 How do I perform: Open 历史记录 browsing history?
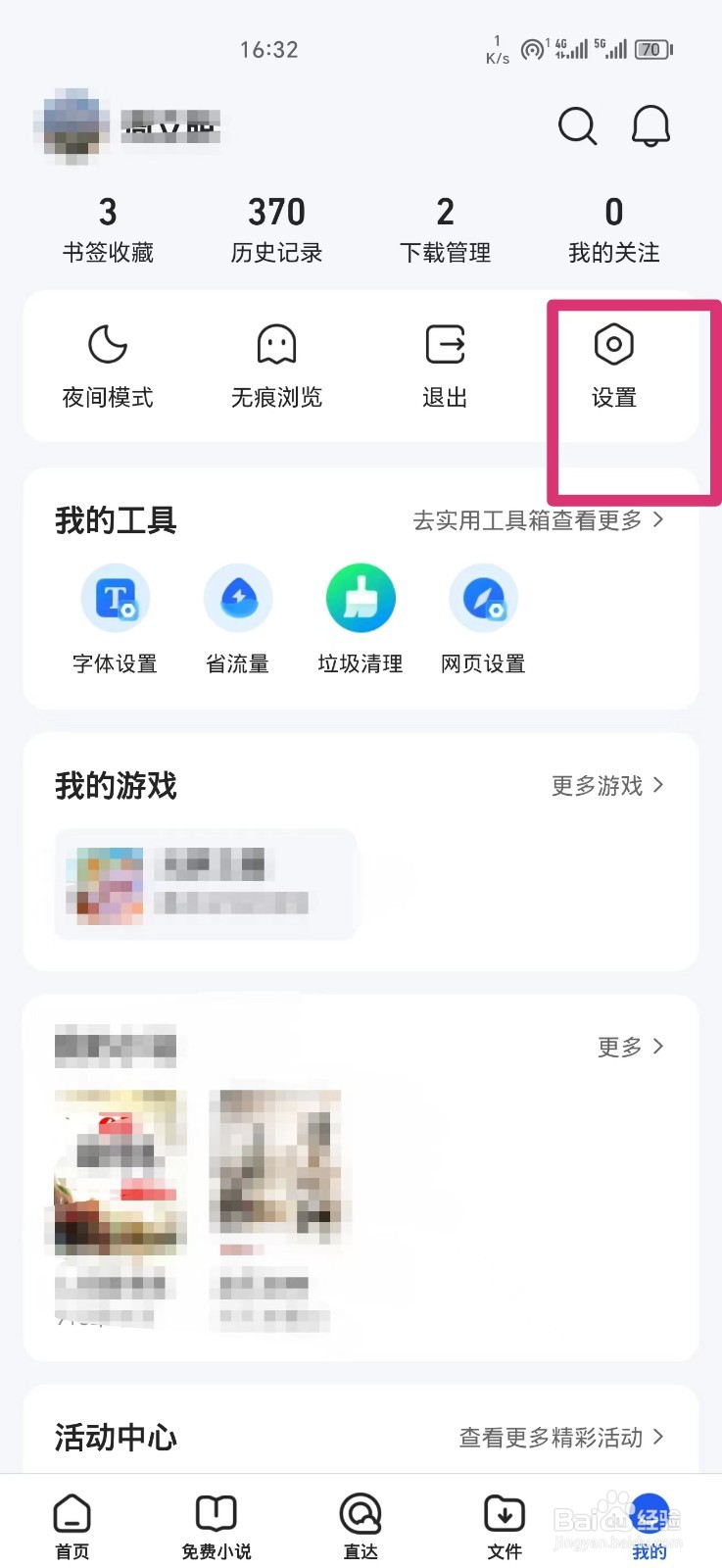coord(276,228)
